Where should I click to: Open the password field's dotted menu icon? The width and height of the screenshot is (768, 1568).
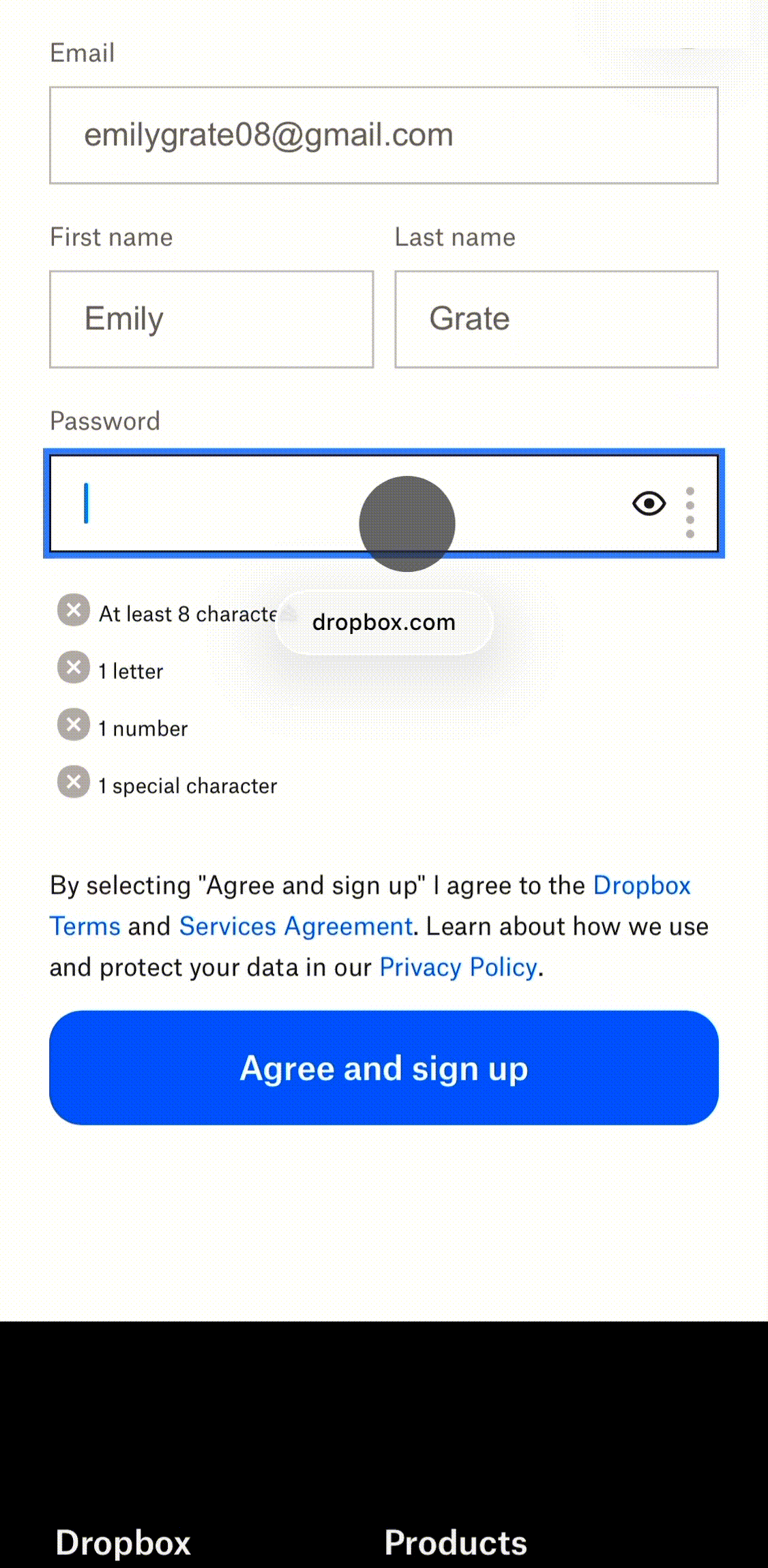pos(690,512)
